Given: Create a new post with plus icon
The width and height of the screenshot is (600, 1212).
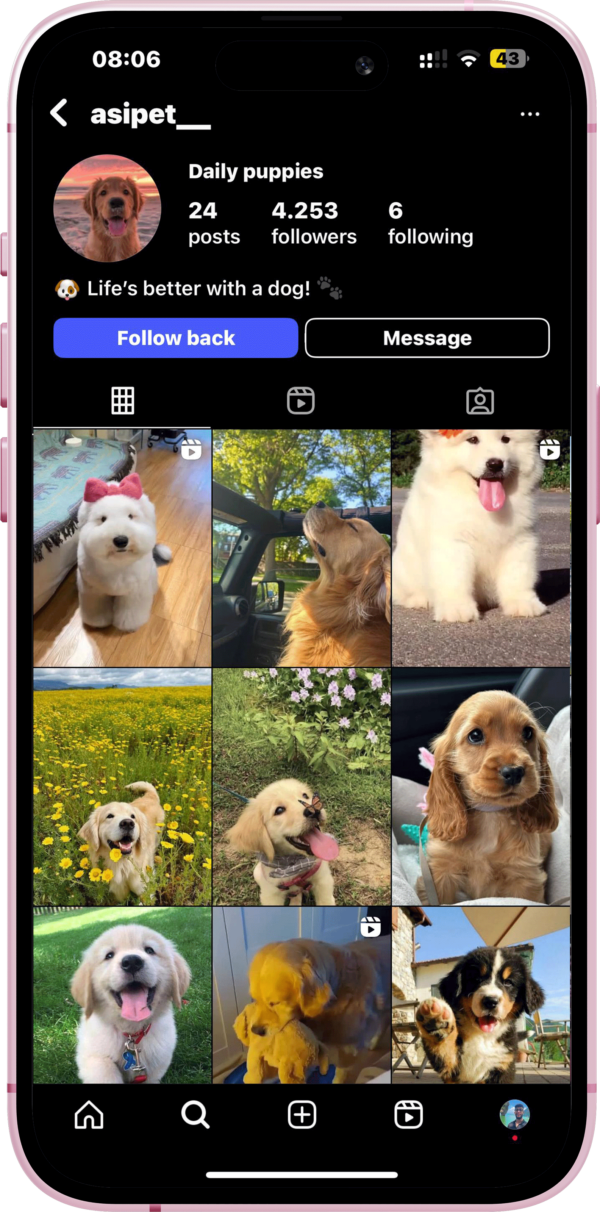Looking at the screenshot, I should [x=302, y=1114].
